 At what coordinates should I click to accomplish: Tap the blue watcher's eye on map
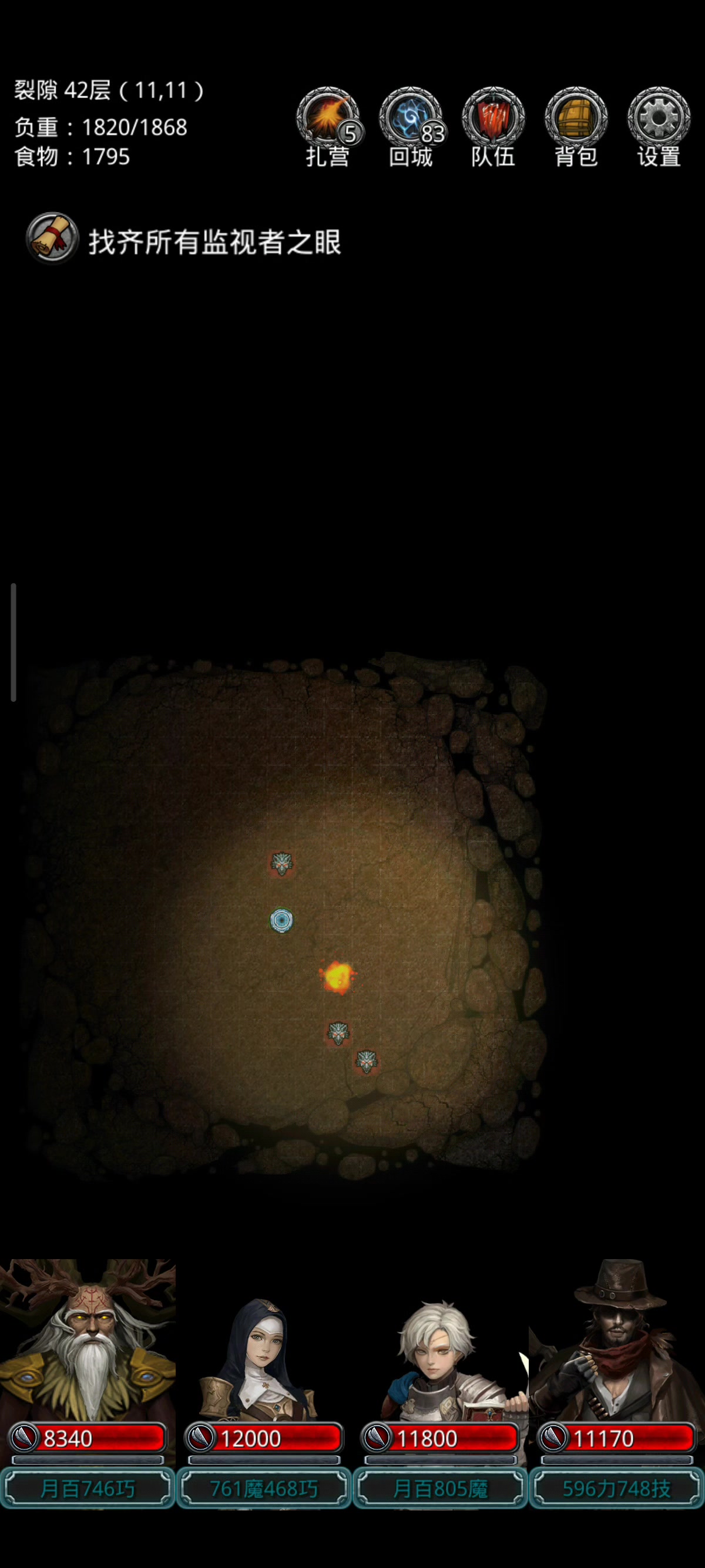[281, 920]
